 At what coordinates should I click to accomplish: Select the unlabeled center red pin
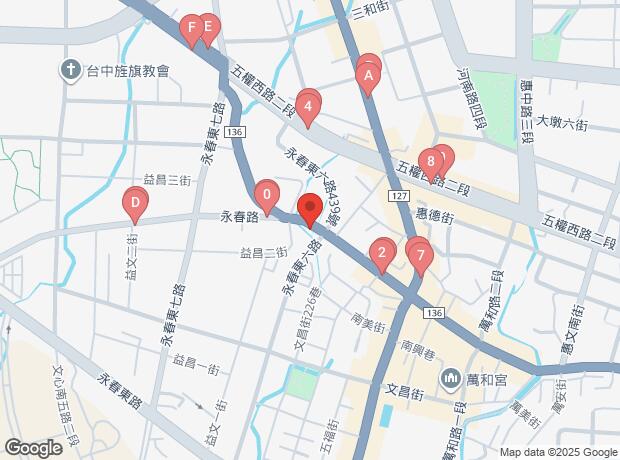(310, 210)
